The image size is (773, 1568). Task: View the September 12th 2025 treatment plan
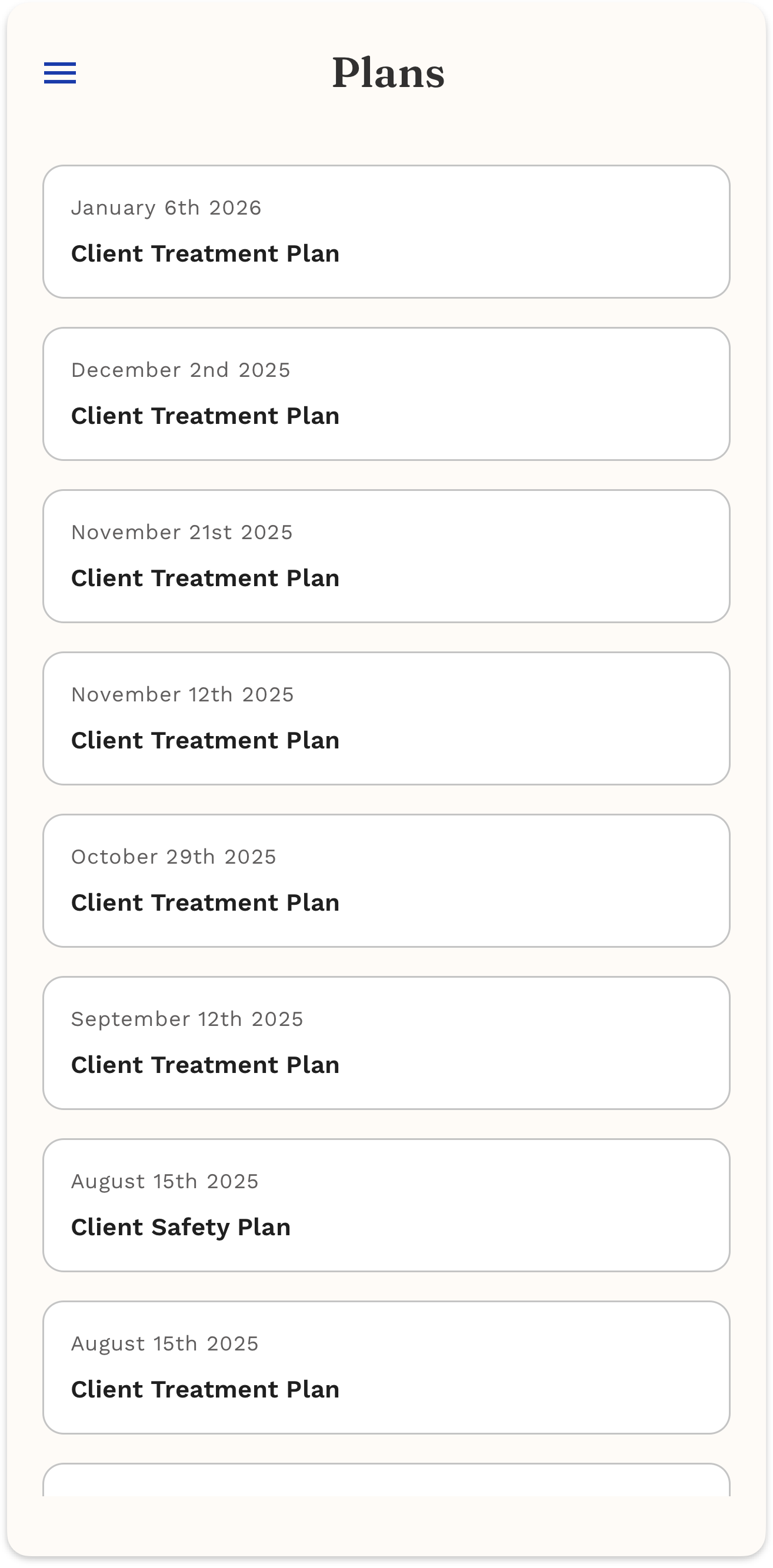click(x=386, y=1043)
